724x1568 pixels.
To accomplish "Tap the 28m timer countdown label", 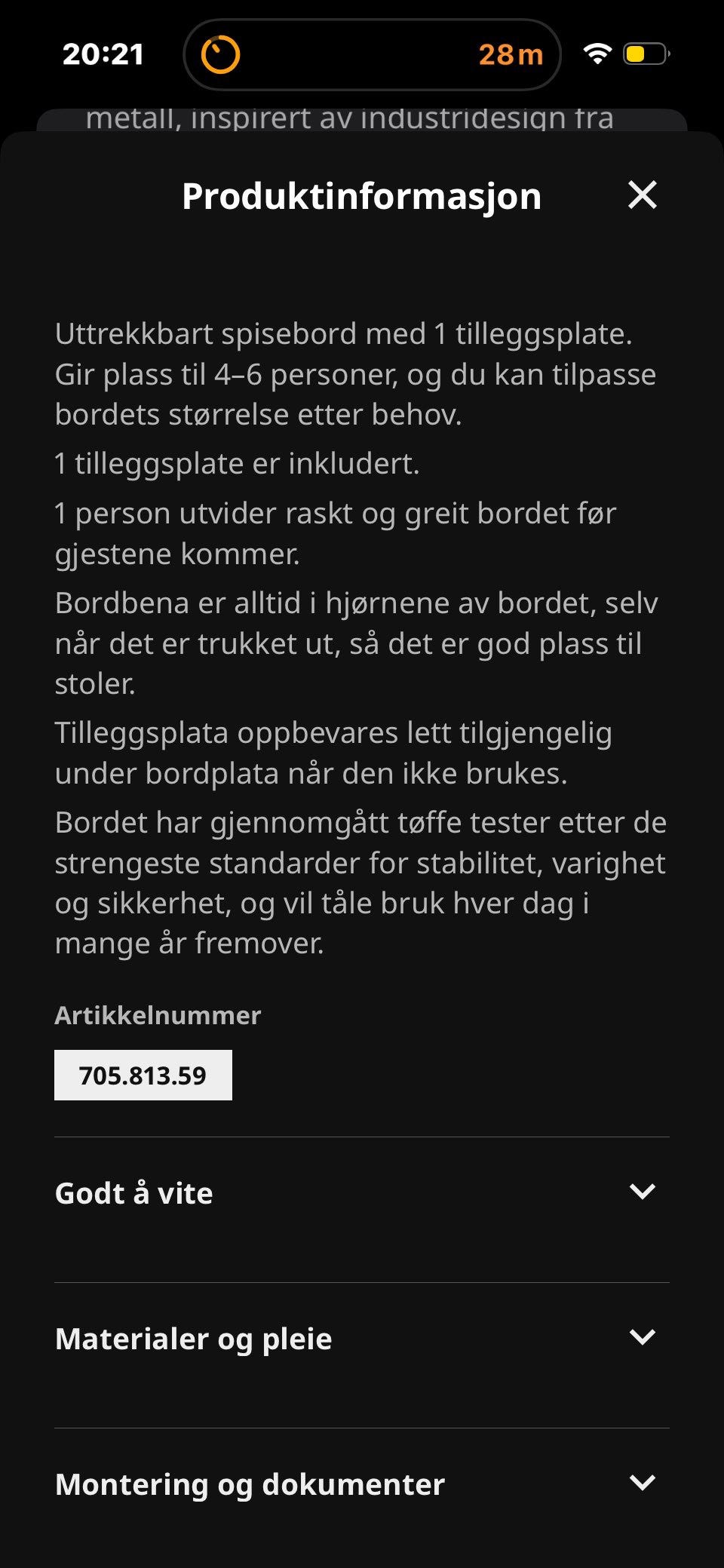I will pos(511,54).
